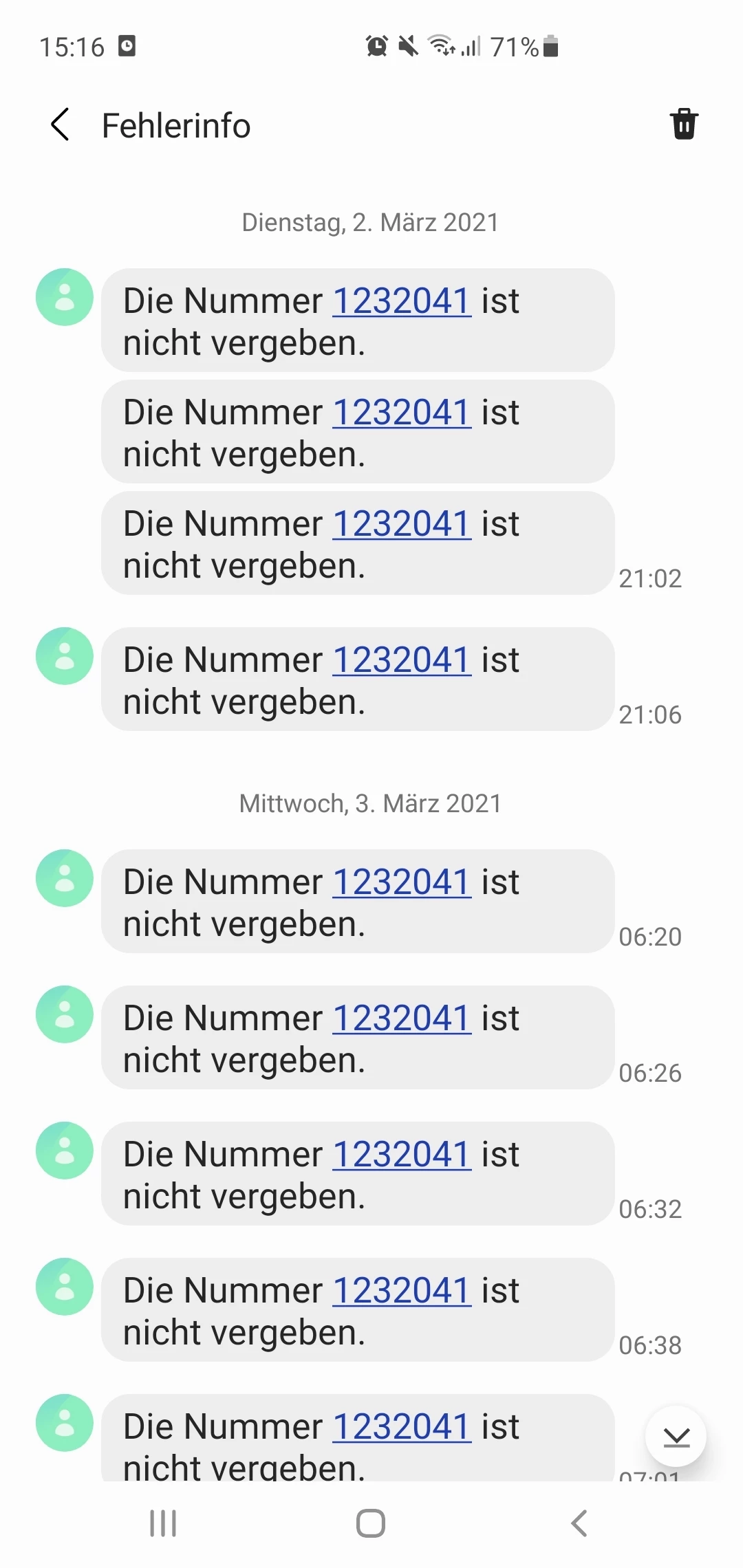Image resolution: width=743 pixels, height=1568 pixels.
Task: Open the number link in the 06:38 message
Action: pyautogui.click(x=402, y=1291)
